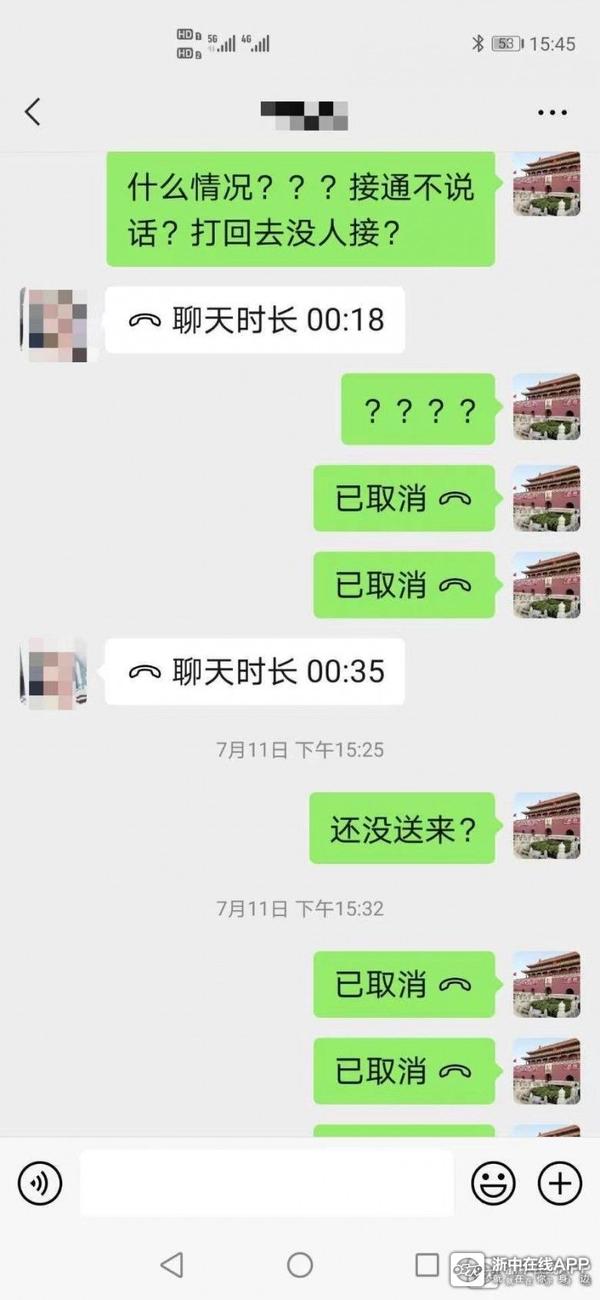This screenshot has width=600, height=1300.
Task: Open the three-dot chat options menu
Action: click(552, 112)
